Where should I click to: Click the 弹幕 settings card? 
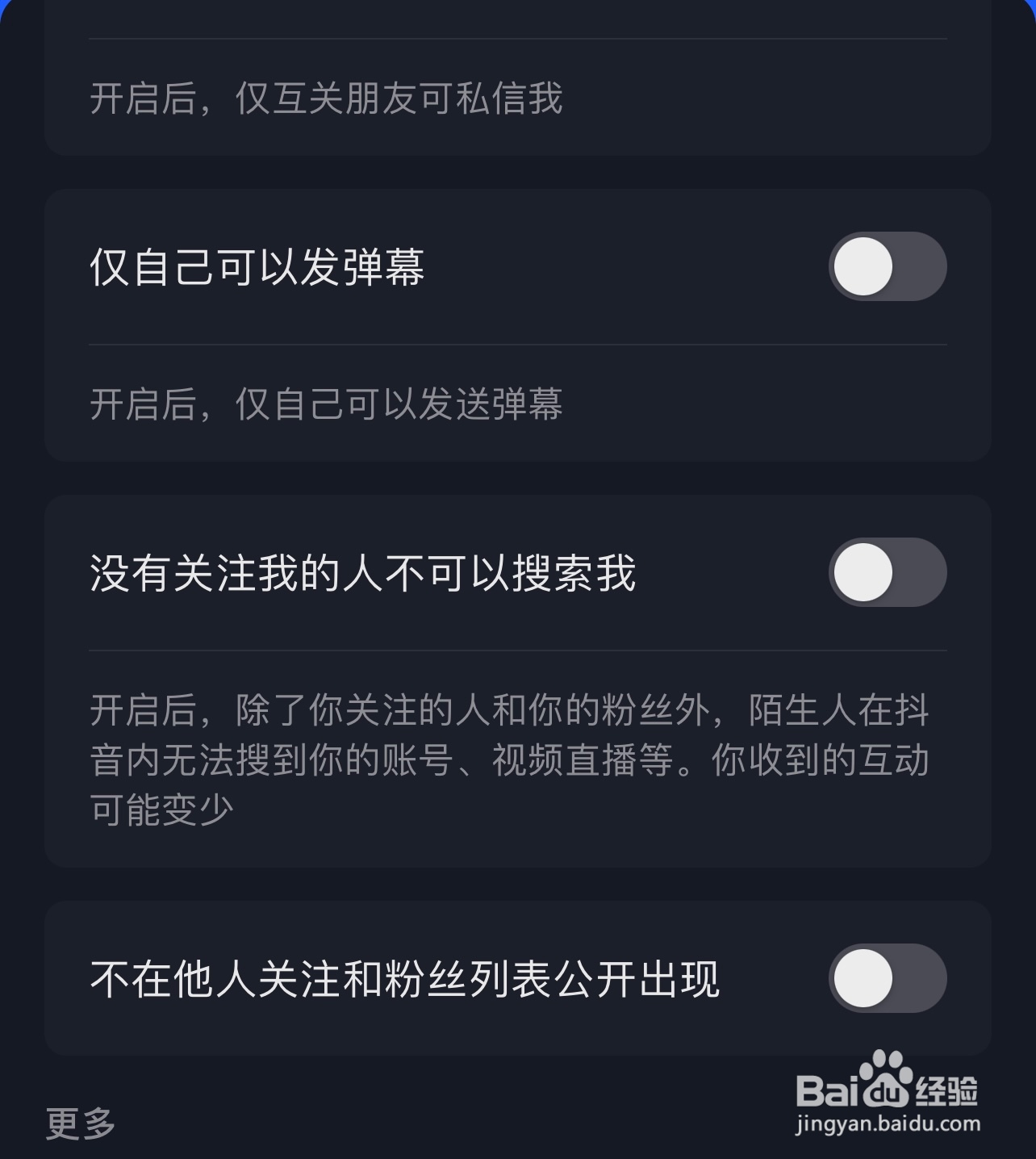pyautogui.click(x=516, y=323)
